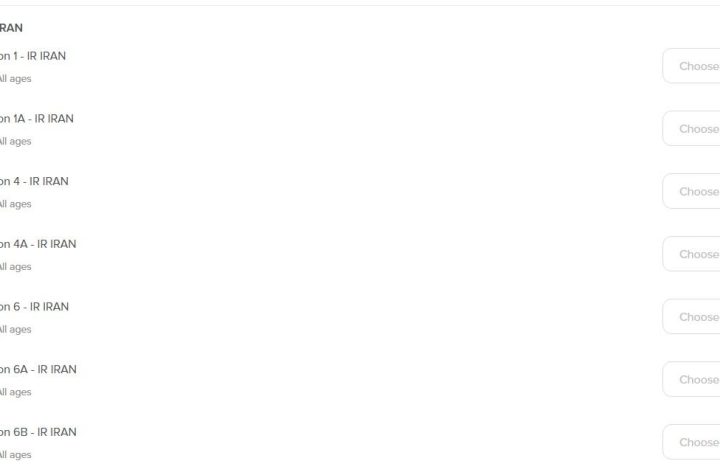Tap the Choose dropdown for option 6 - IR IRAN
Image resolution: width=720 pixels, height=475 pixels.
(692, 317)
